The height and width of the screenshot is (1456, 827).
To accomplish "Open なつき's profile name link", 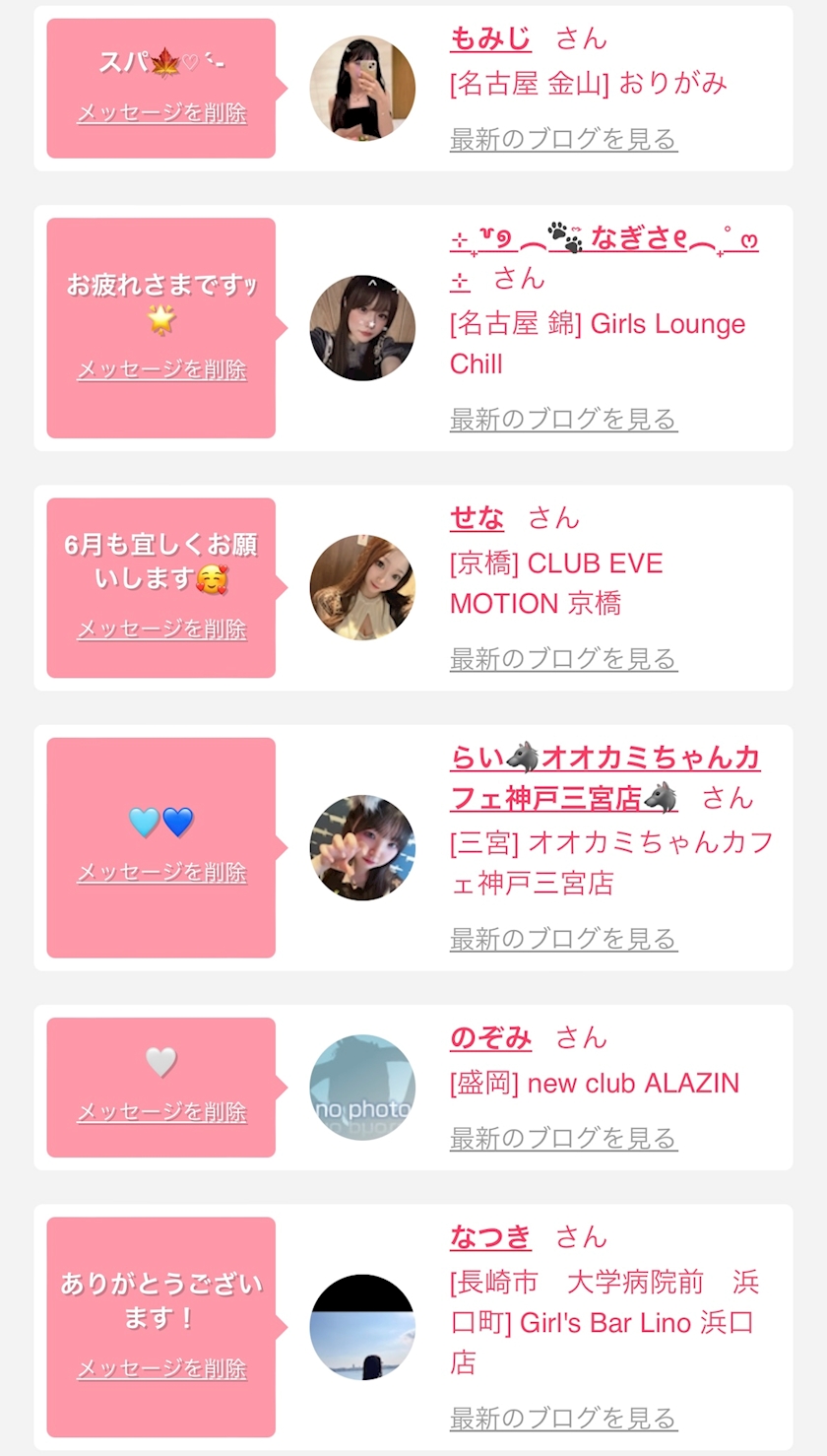I will [490, 1237].
